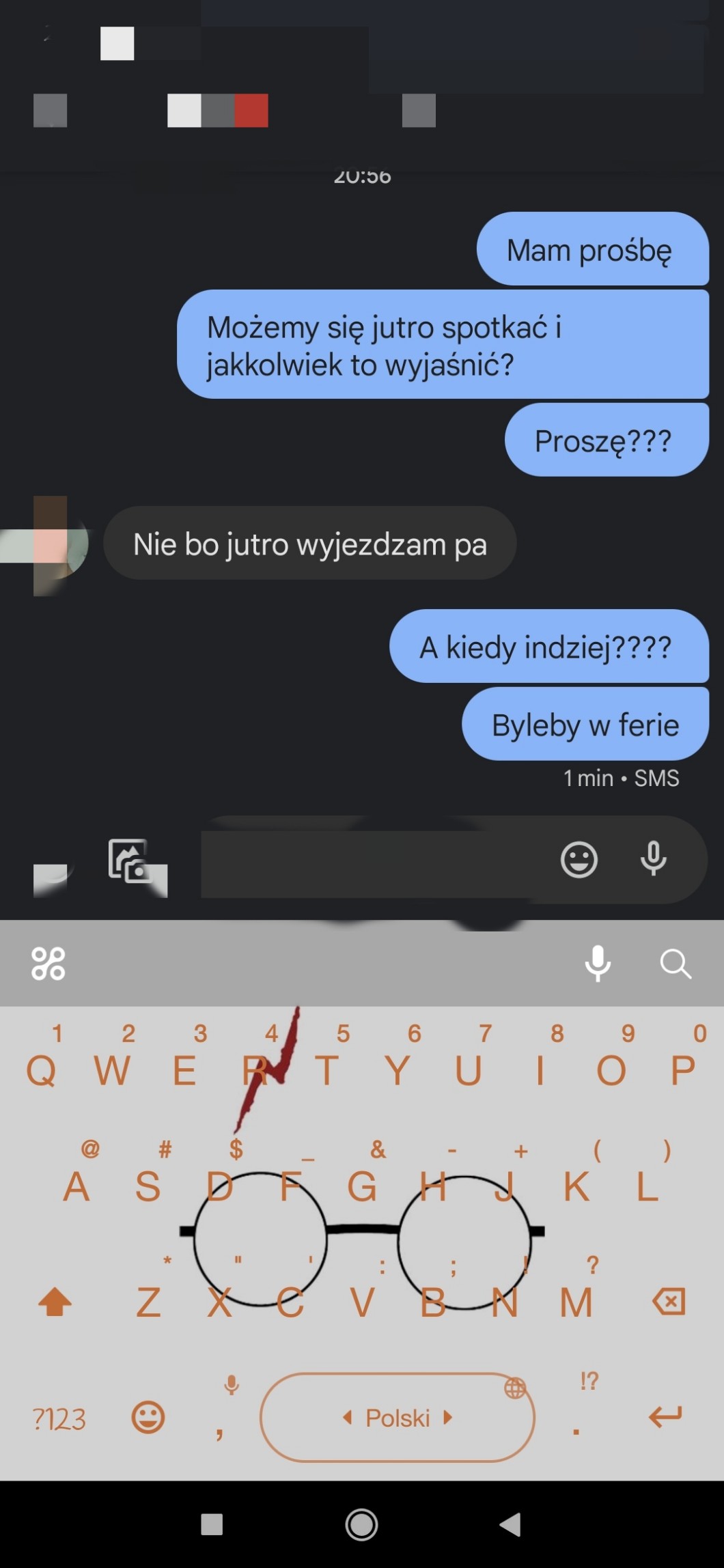Enable shift on the keyboard
The width and height of the screenshot is (724, 1568).
click(x=55, y=1302)
